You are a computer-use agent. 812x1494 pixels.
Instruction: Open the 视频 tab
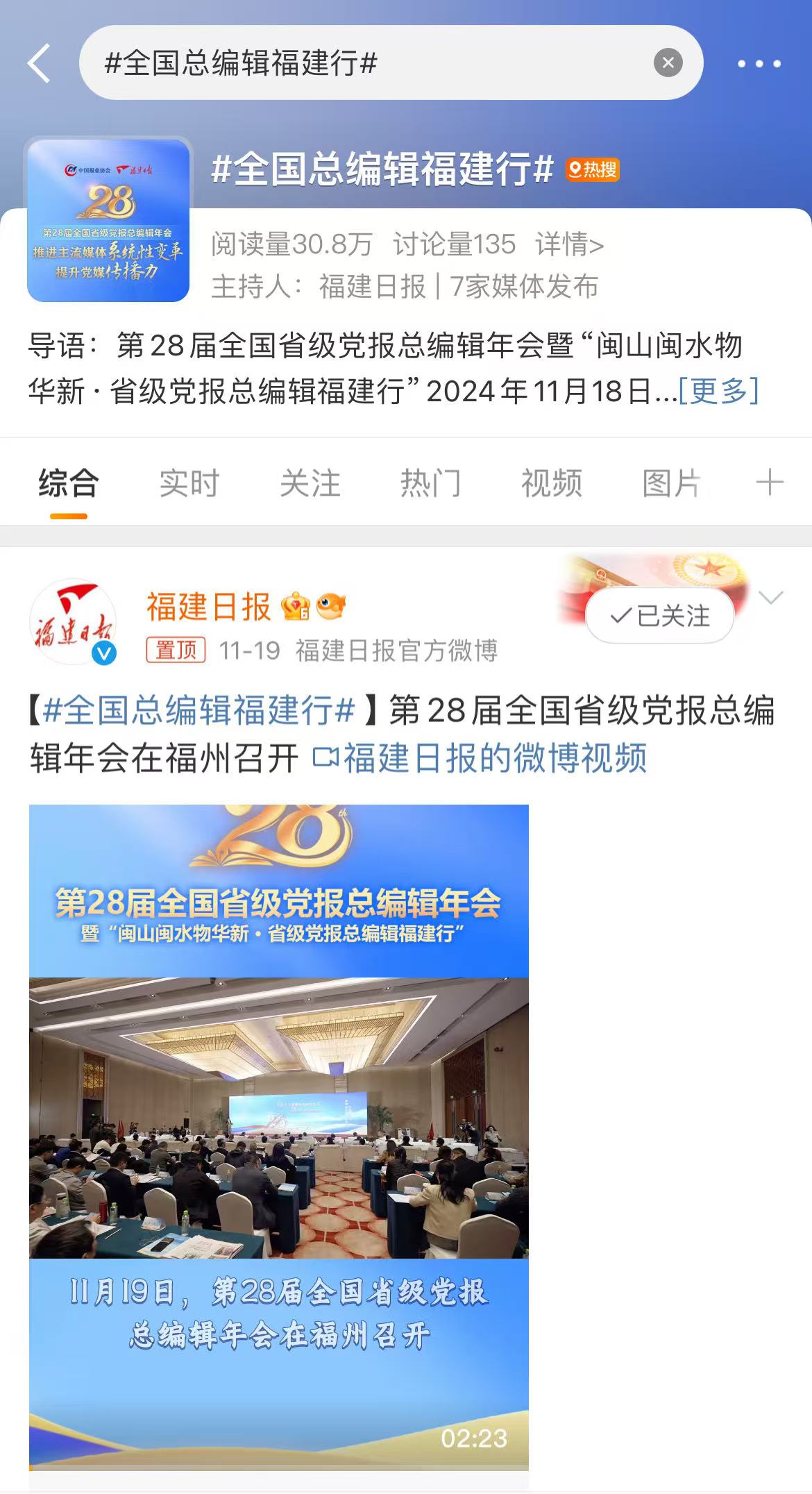551,483
